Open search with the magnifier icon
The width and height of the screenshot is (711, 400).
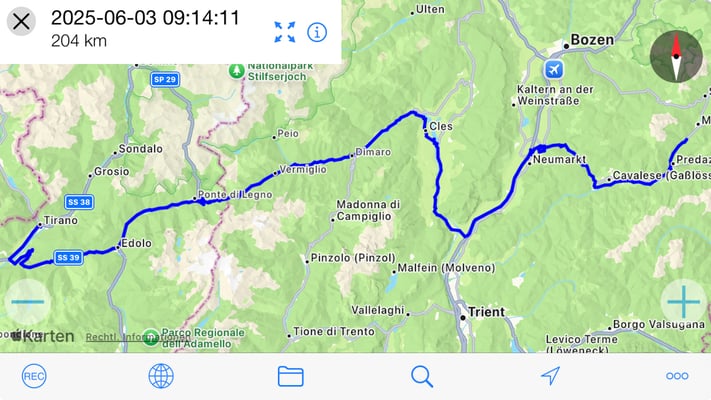421,376
